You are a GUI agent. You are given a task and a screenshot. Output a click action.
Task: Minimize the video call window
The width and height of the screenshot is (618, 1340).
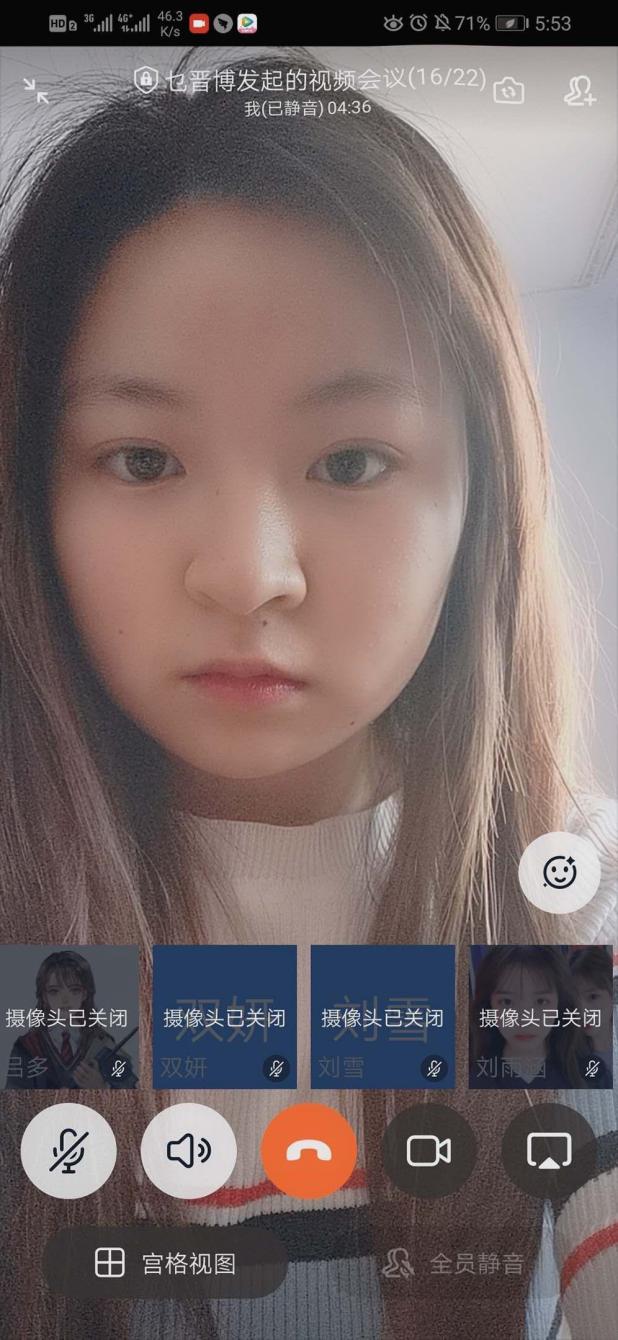[x=37, y=92]
